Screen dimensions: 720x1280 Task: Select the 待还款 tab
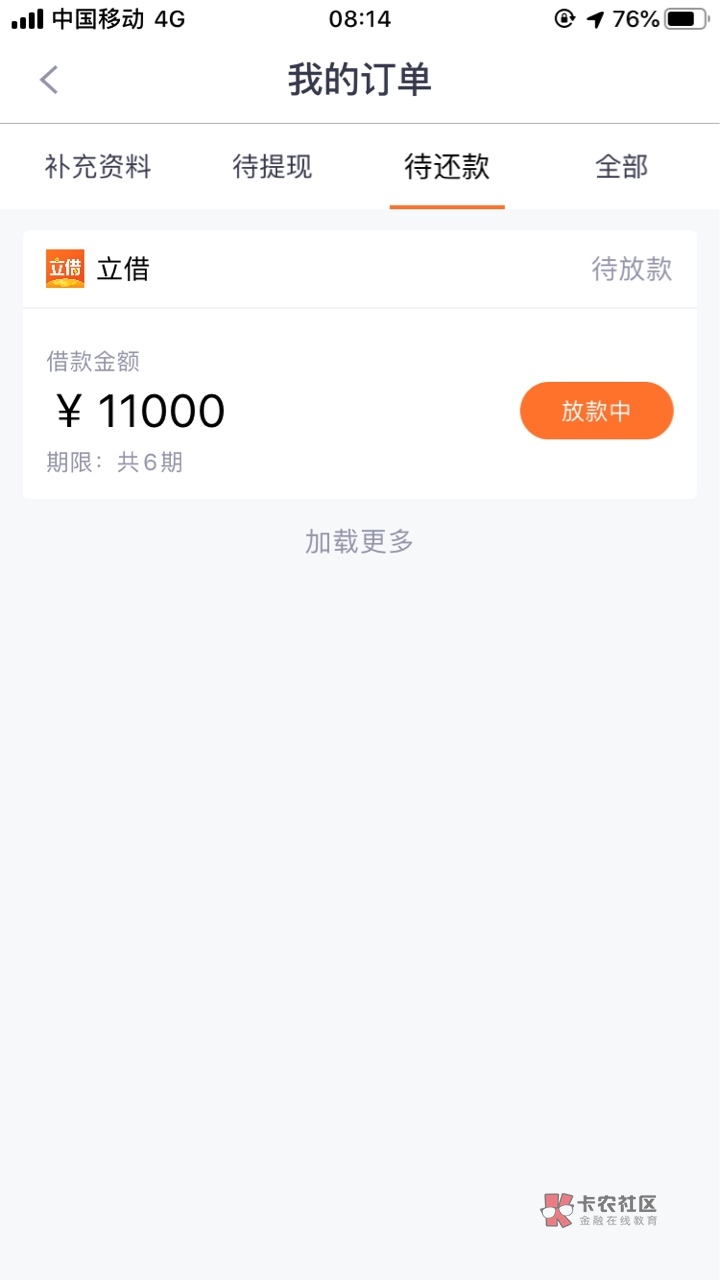447,167
